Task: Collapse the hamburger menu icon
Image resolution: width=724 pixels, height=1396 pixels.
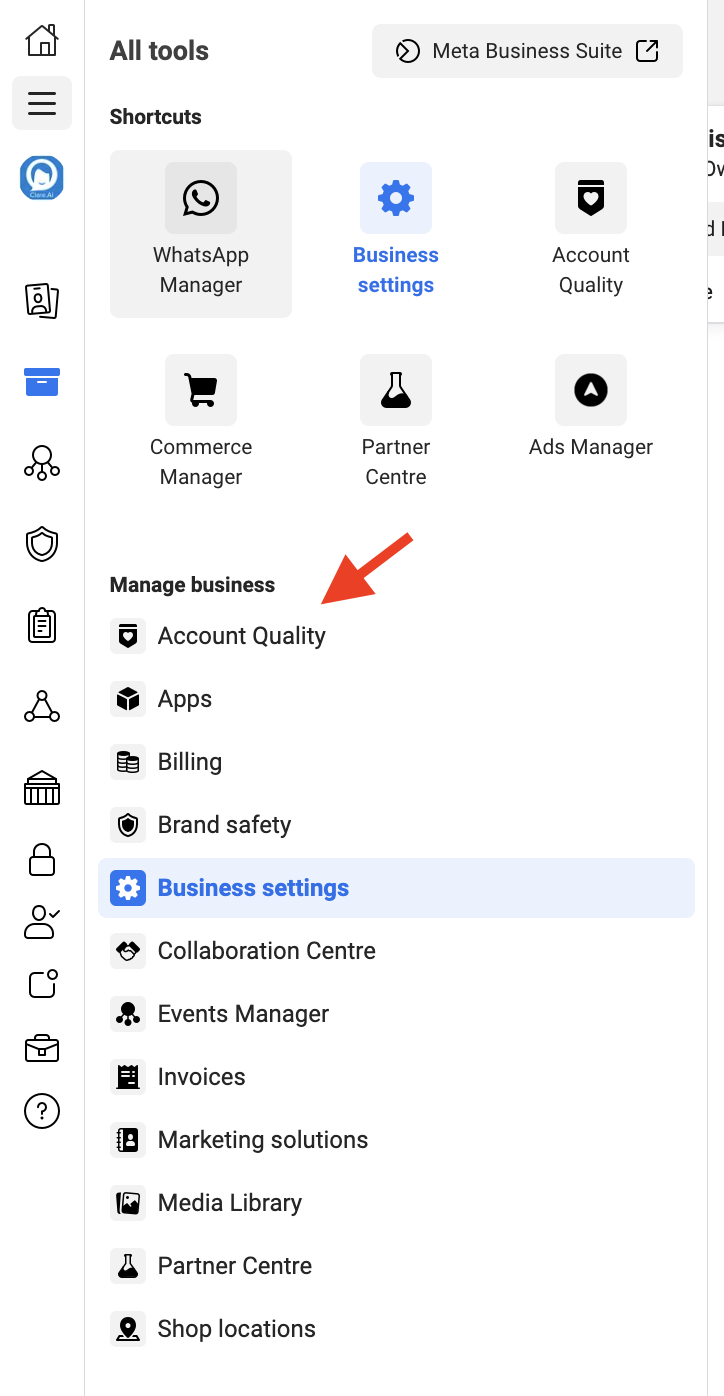Action: 42,103
